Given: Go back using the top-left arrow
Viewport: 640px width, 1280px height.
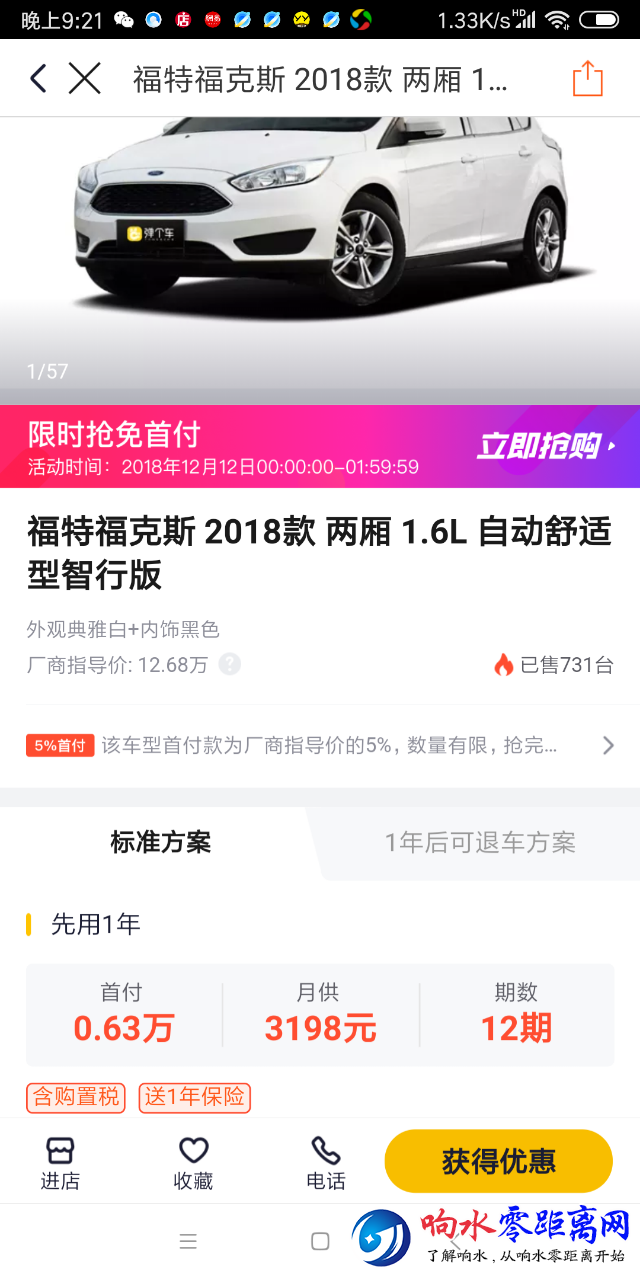Looking at the screenshot, I should pyautogui.click(x=38, y=78).
